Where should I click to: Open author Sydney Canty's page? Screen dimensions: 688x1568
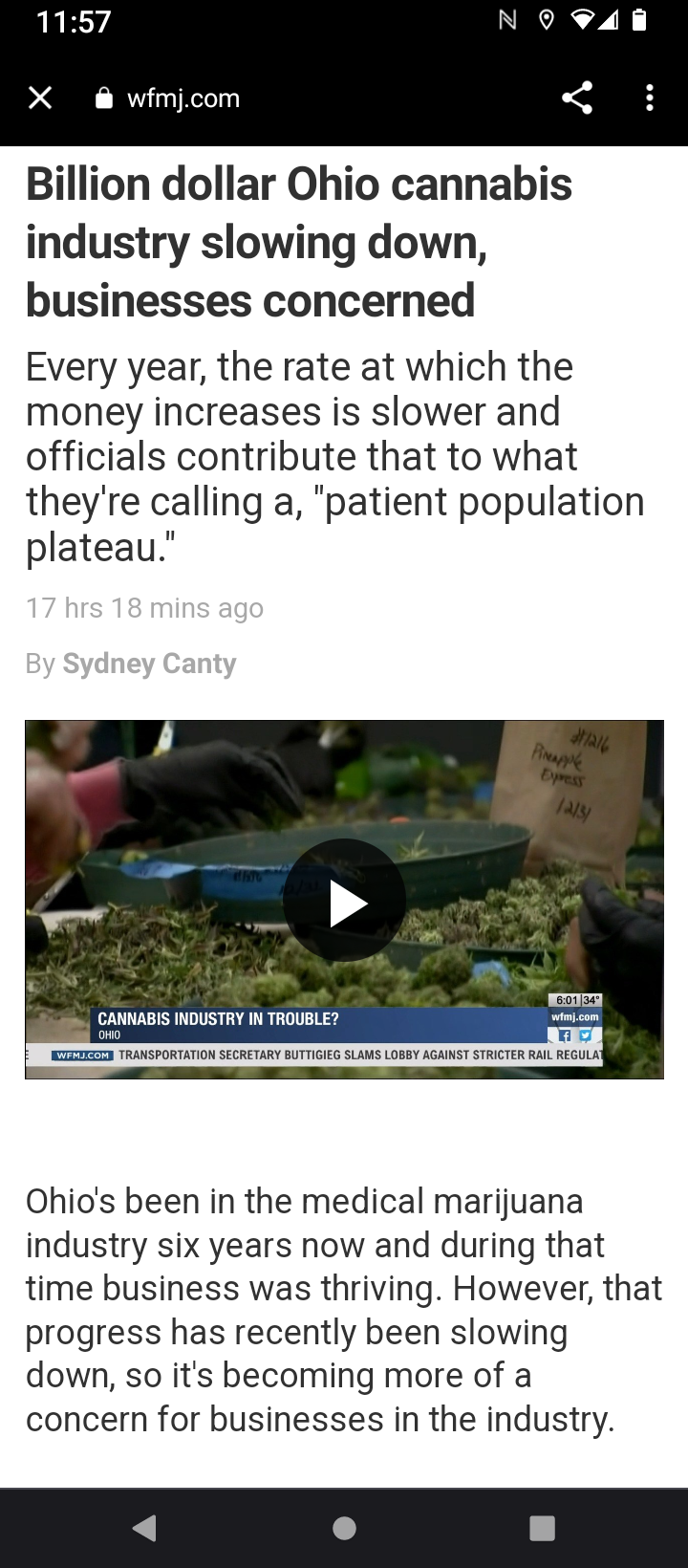[x=149, y=664]
